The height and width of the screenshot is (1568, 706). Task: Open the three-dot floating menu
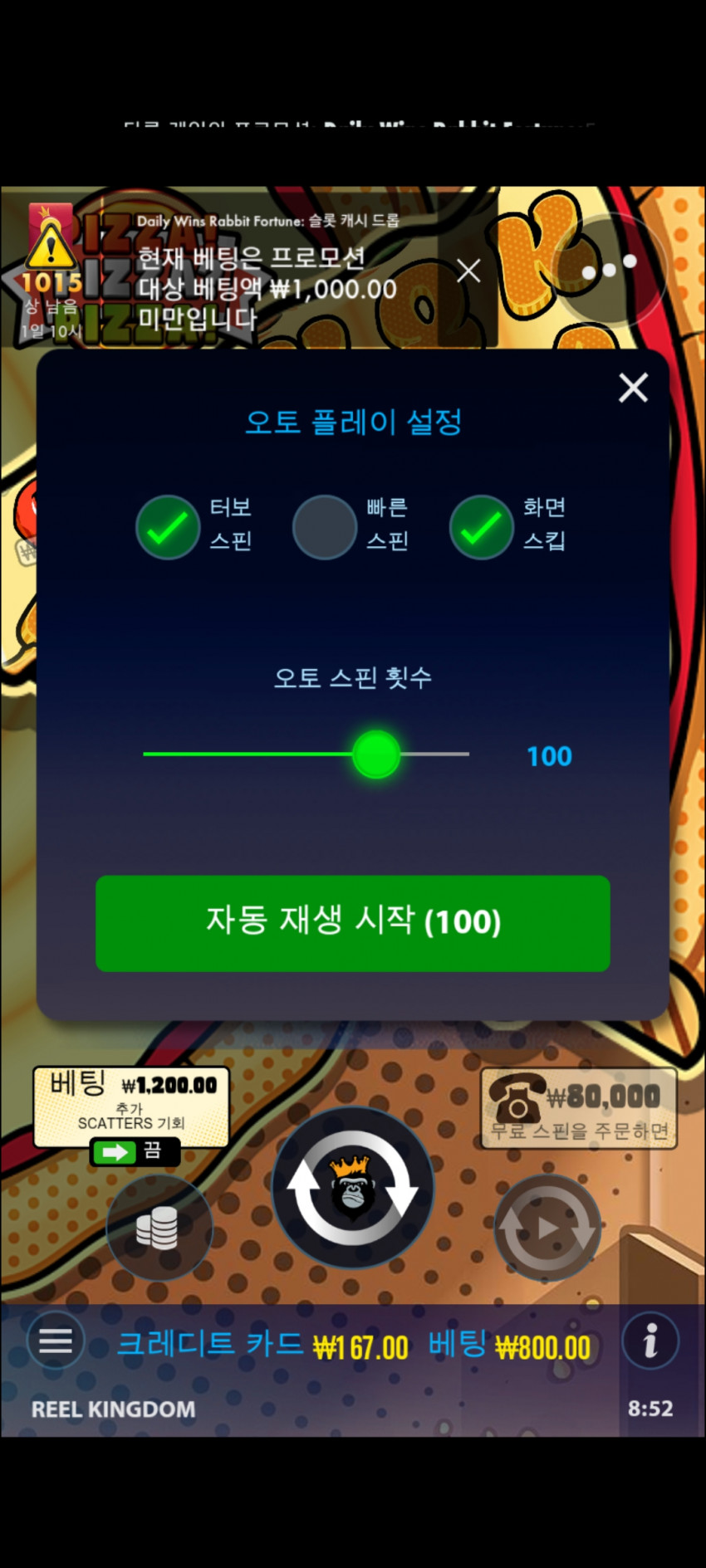tap(610, 268)
